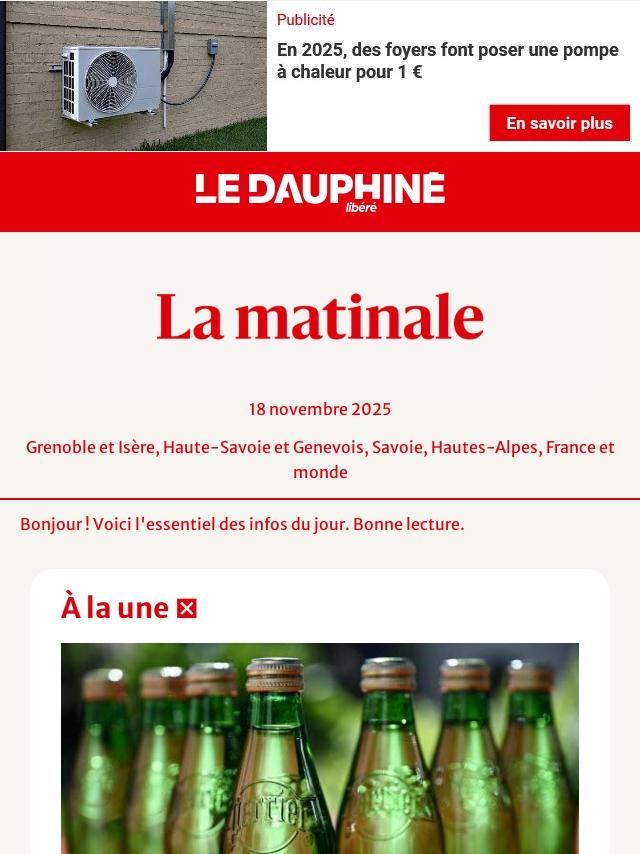The image size is (640, 854).
Task: Open the heat pump ad image
Action: [x=133, y=75]
